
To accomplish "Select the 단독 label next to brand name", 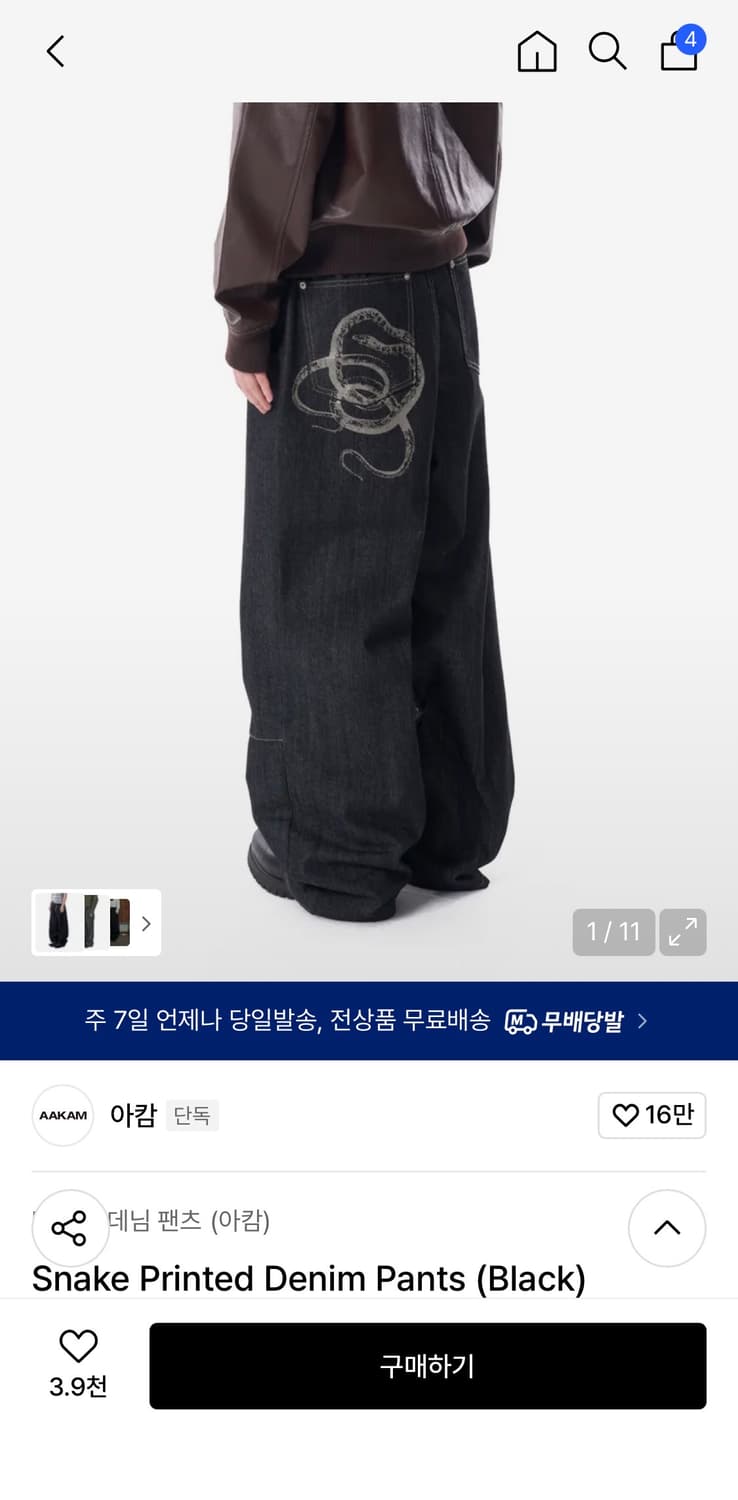I will pyautogui.click(x=191, y=1115).
